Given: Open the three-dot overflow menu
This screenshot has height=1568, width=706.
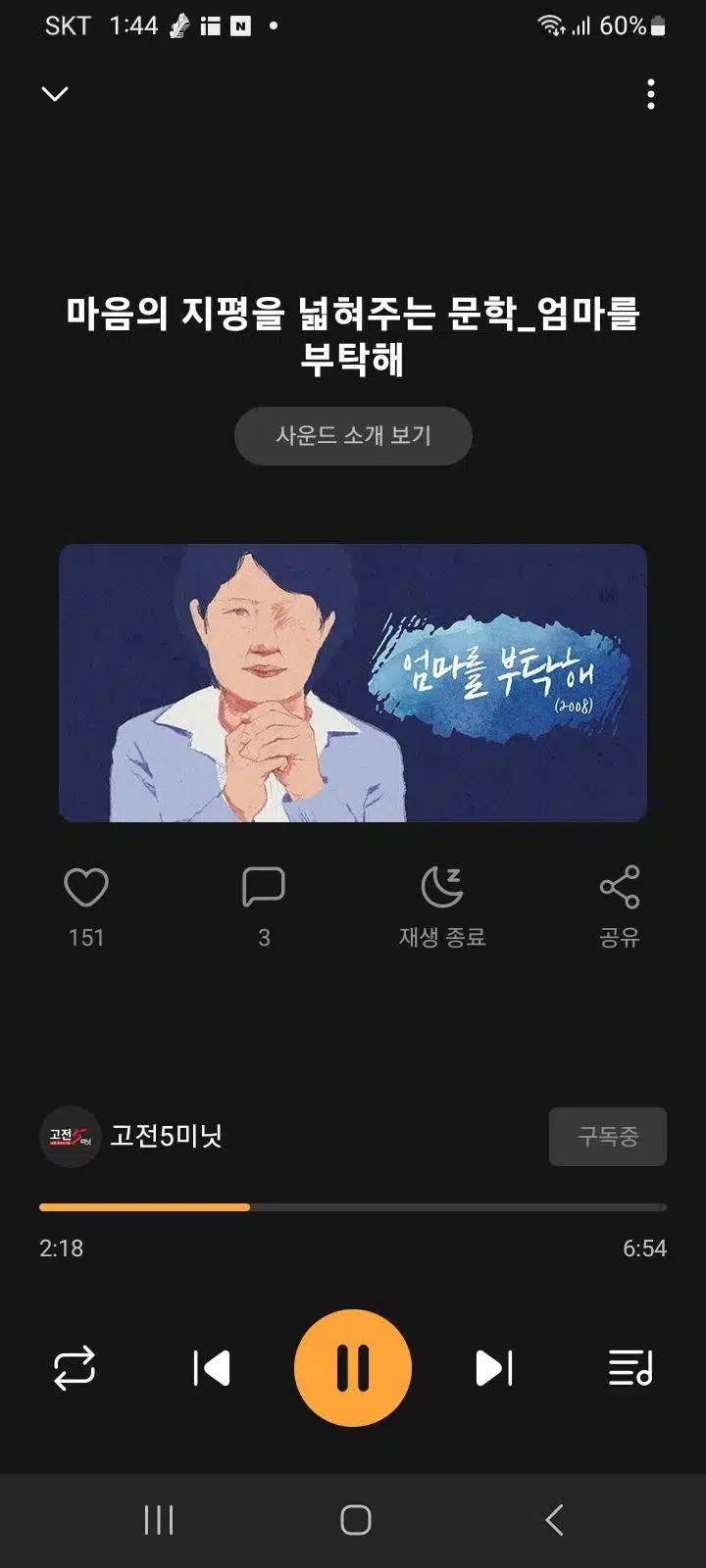Looking at the screenshot, I should coord(651,94).
